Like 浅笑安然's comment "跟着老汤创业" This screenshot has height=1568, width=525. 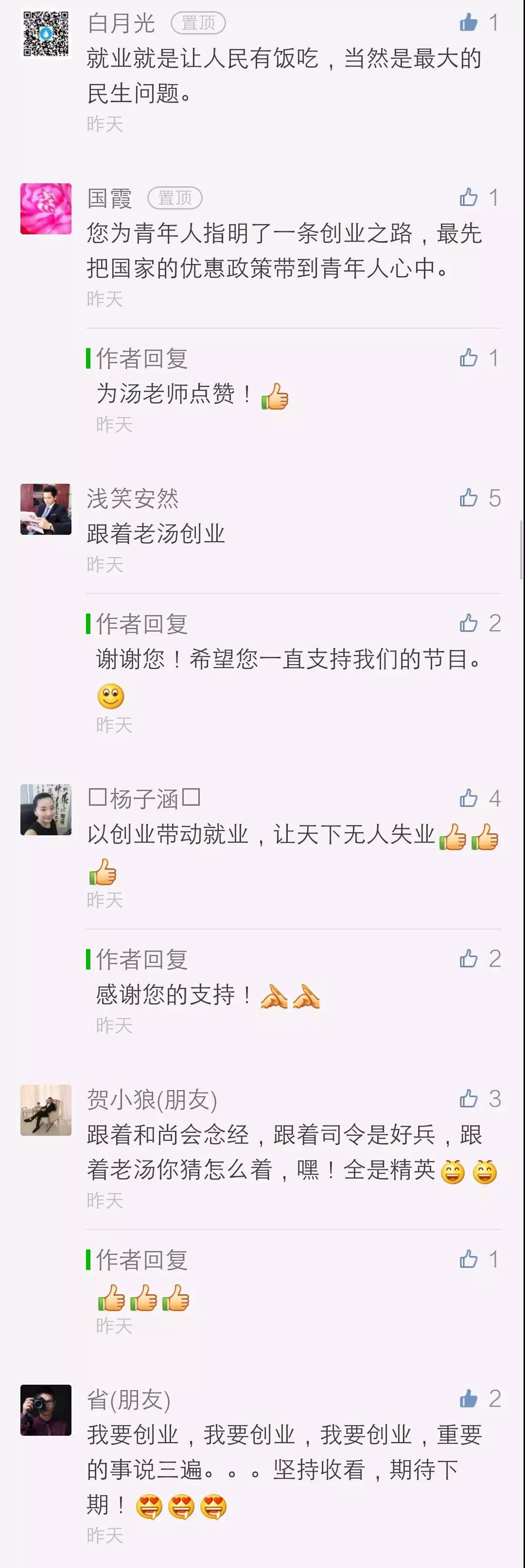pyautogui.click(x=469, y=498)
